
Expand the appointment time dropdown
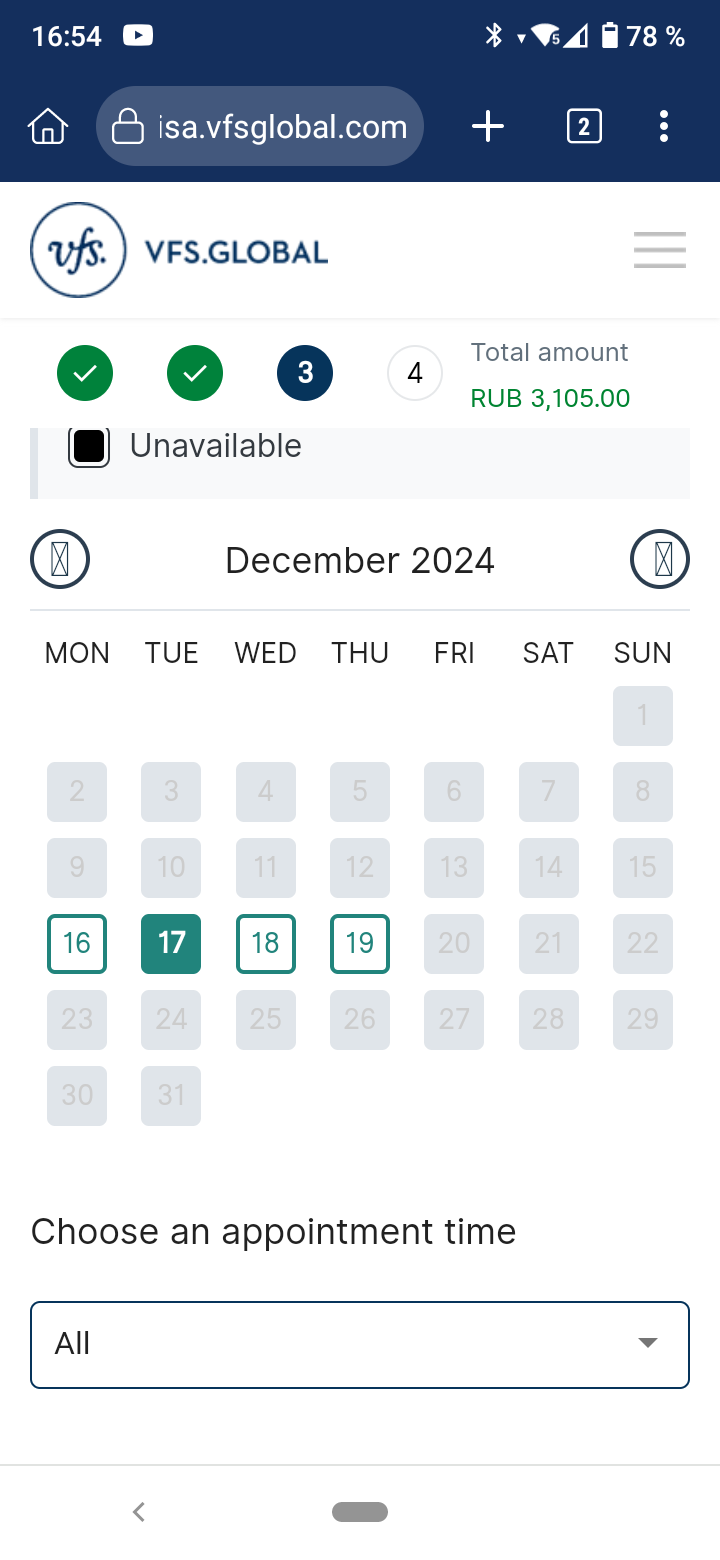360,1344
